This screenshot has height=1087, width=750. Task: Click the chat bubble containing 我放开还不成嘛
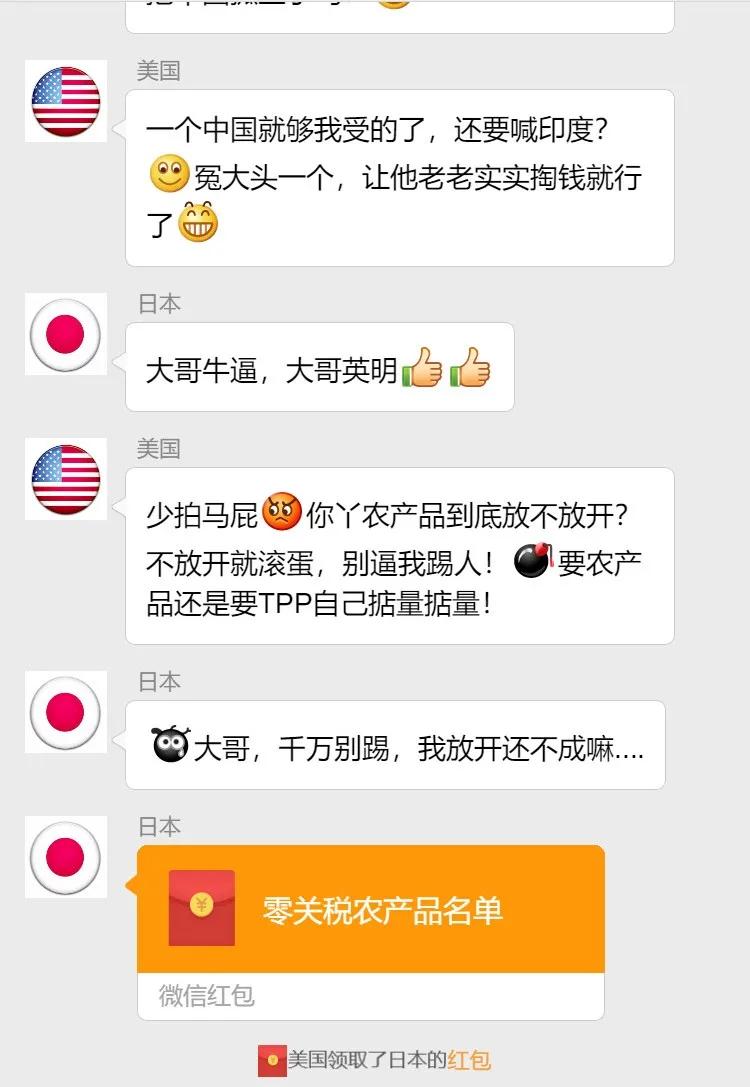(400, 747)
